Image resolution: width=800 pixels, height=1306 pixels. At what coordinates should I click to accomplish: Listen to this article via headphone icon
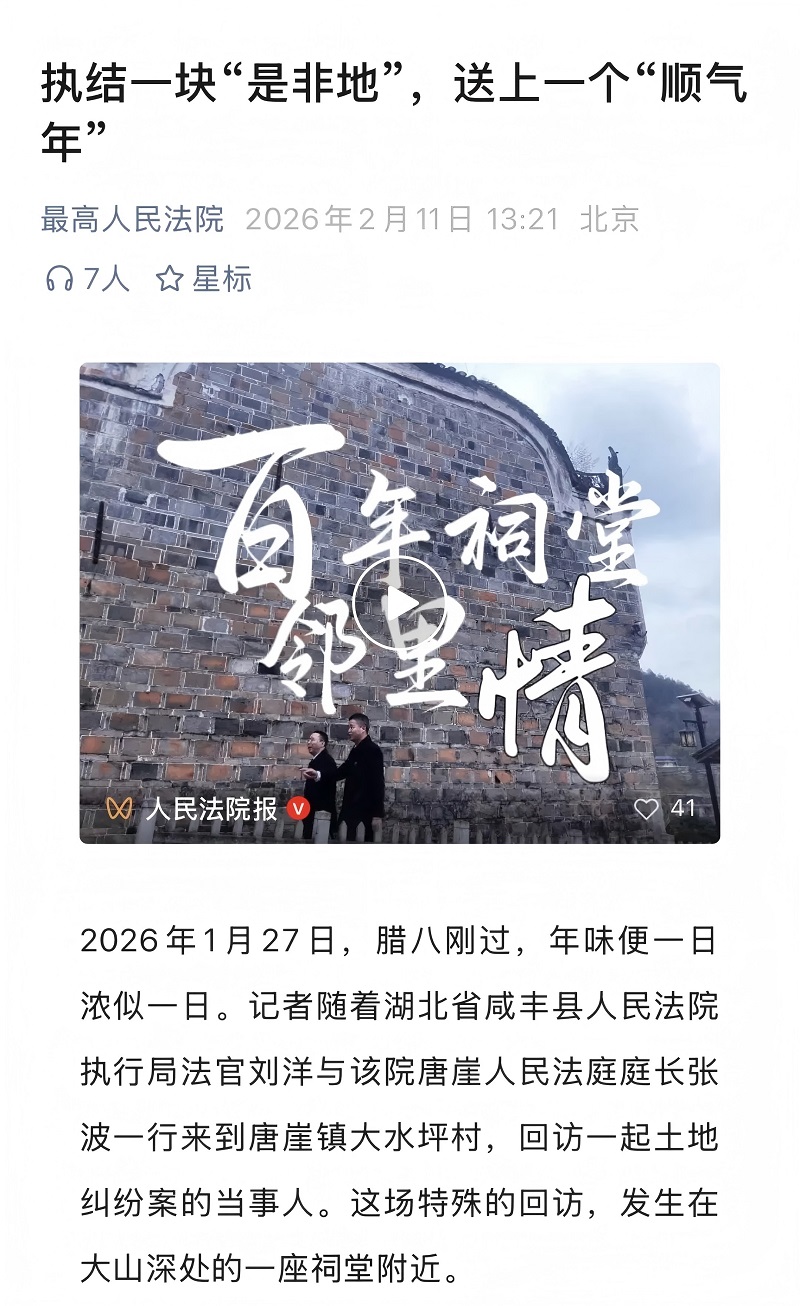tap(60, 279)
